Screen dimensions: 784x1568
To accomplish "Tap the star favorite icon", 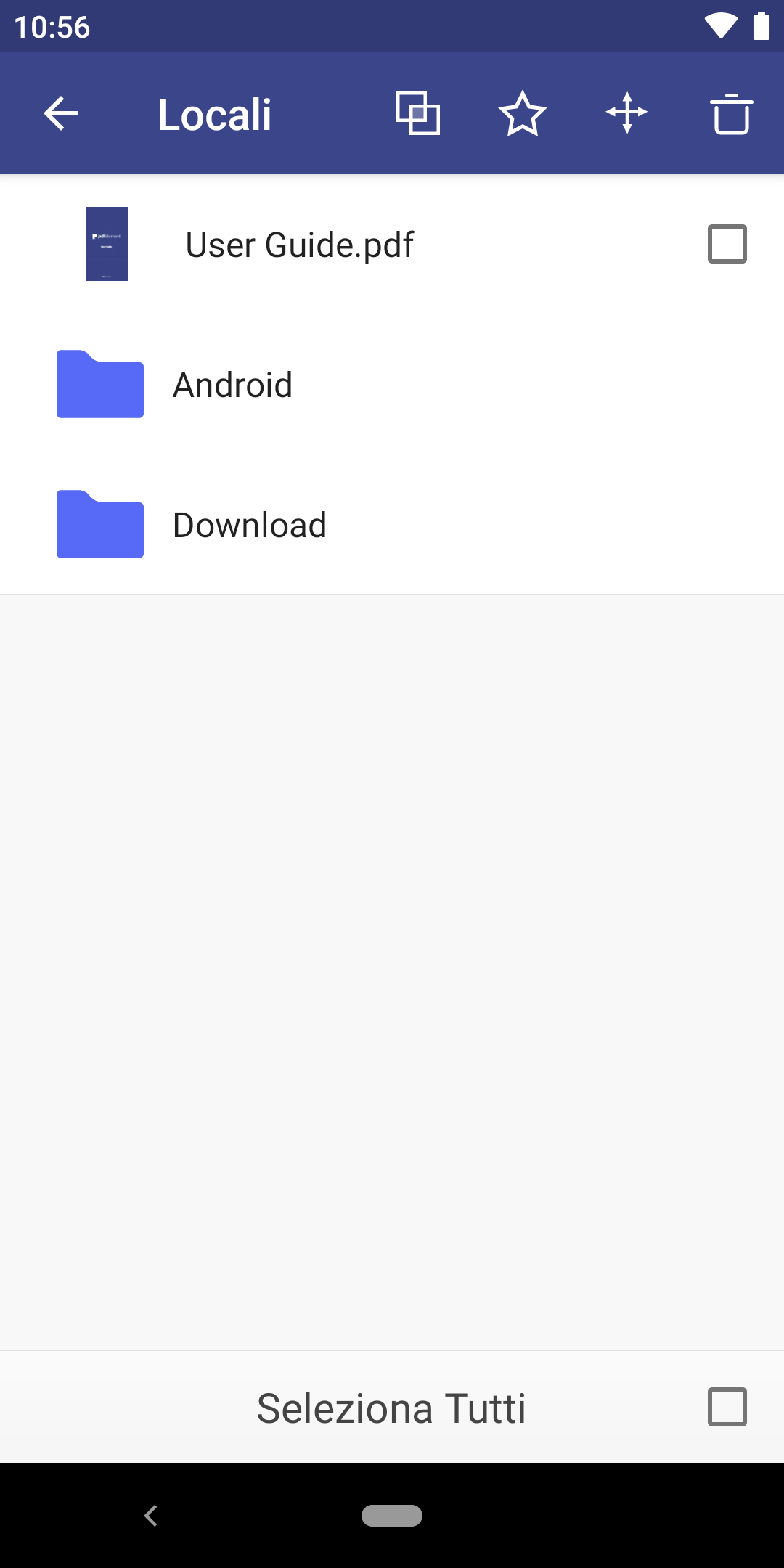I will point(523,113).
